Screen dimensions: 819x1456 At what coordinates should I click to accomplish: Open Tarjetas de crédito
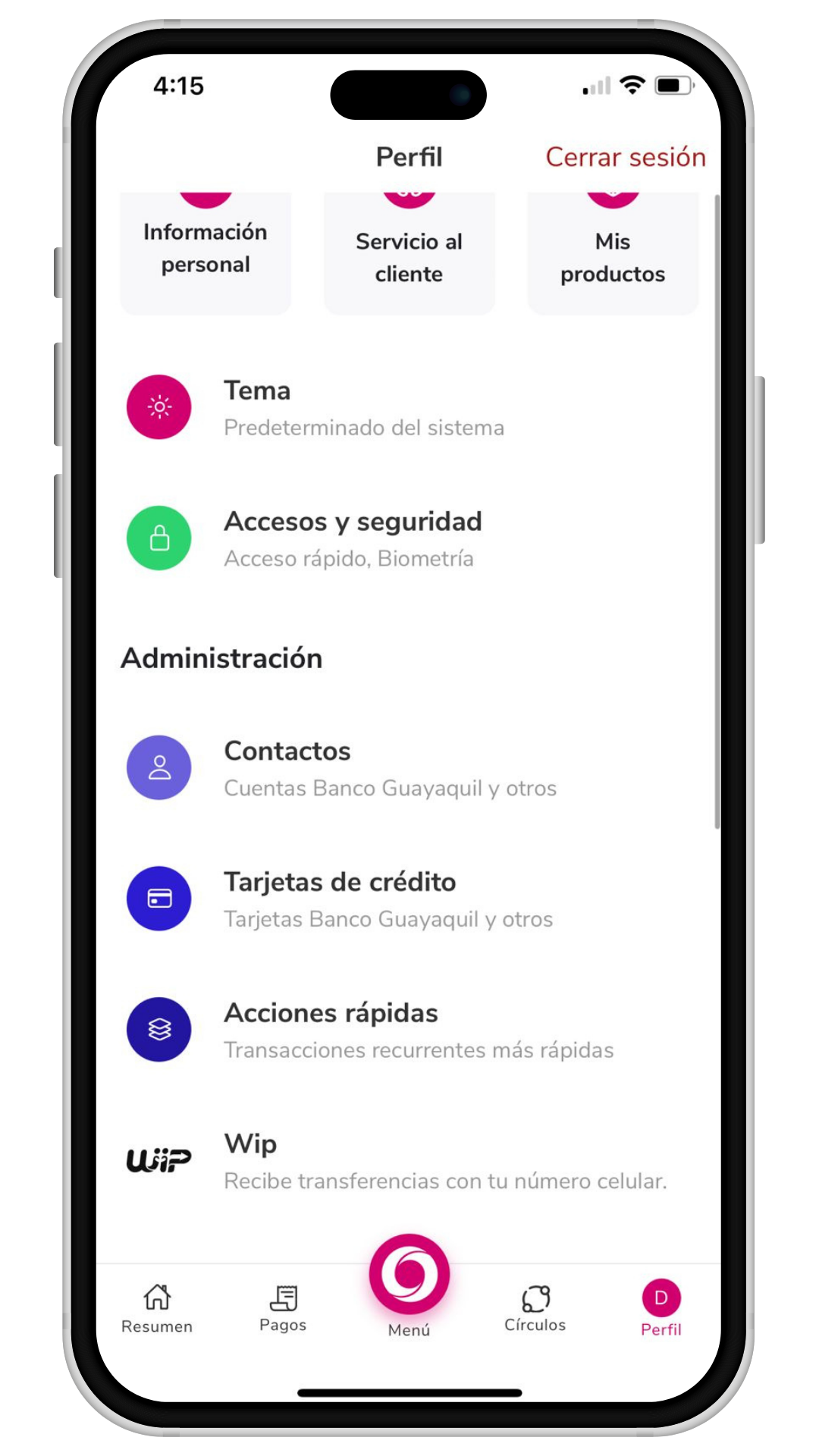click(388, 899)
